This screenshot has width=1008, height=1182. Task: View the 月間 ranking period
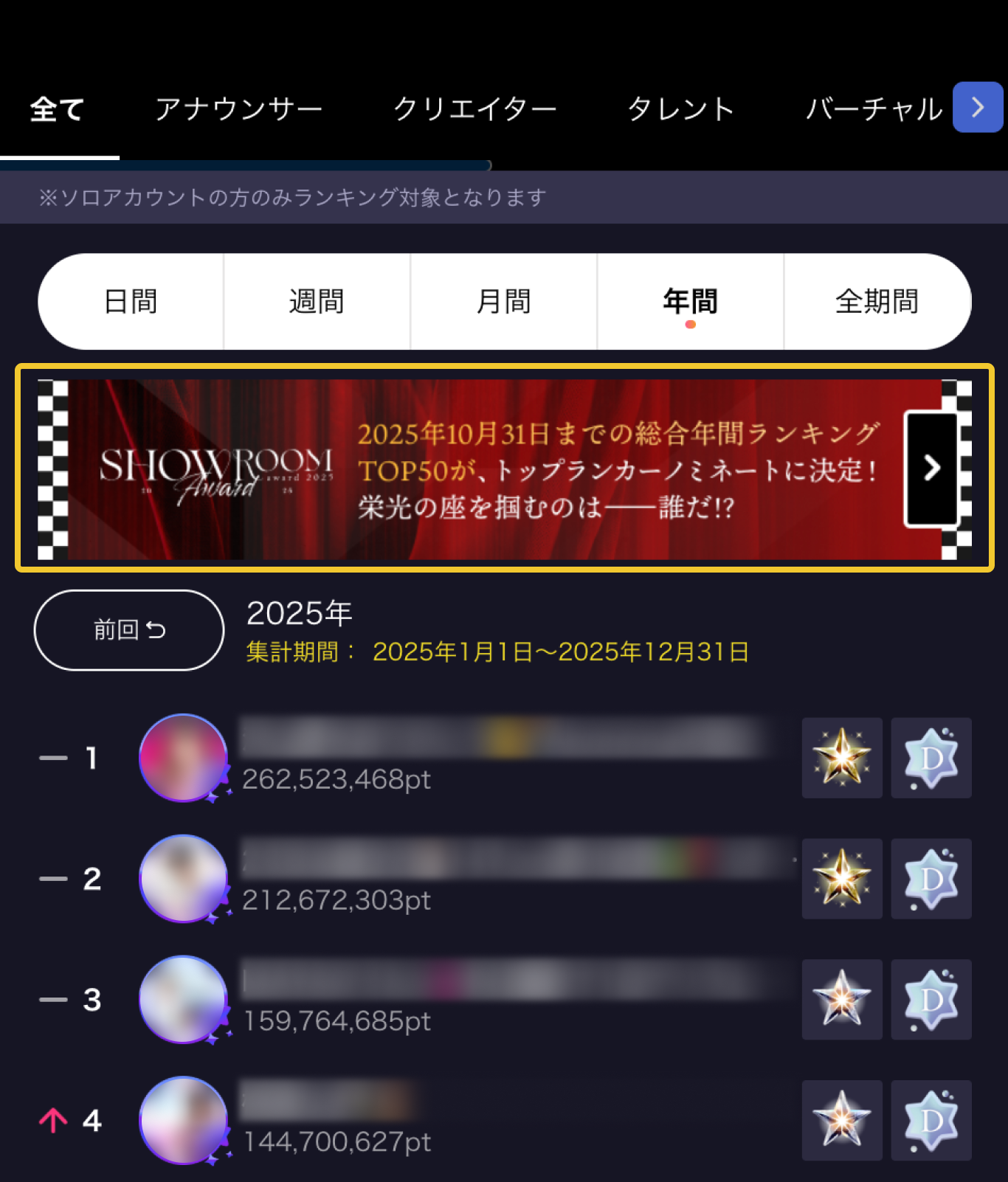pyautogui.click(x=503, y=302)
